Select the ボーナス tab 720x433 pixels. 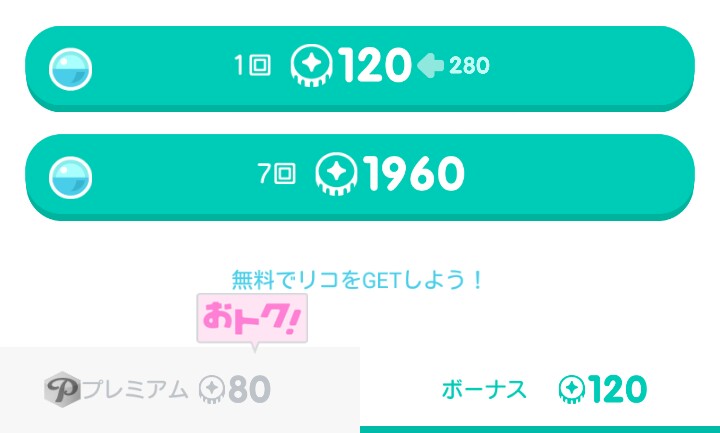point(540,389)
